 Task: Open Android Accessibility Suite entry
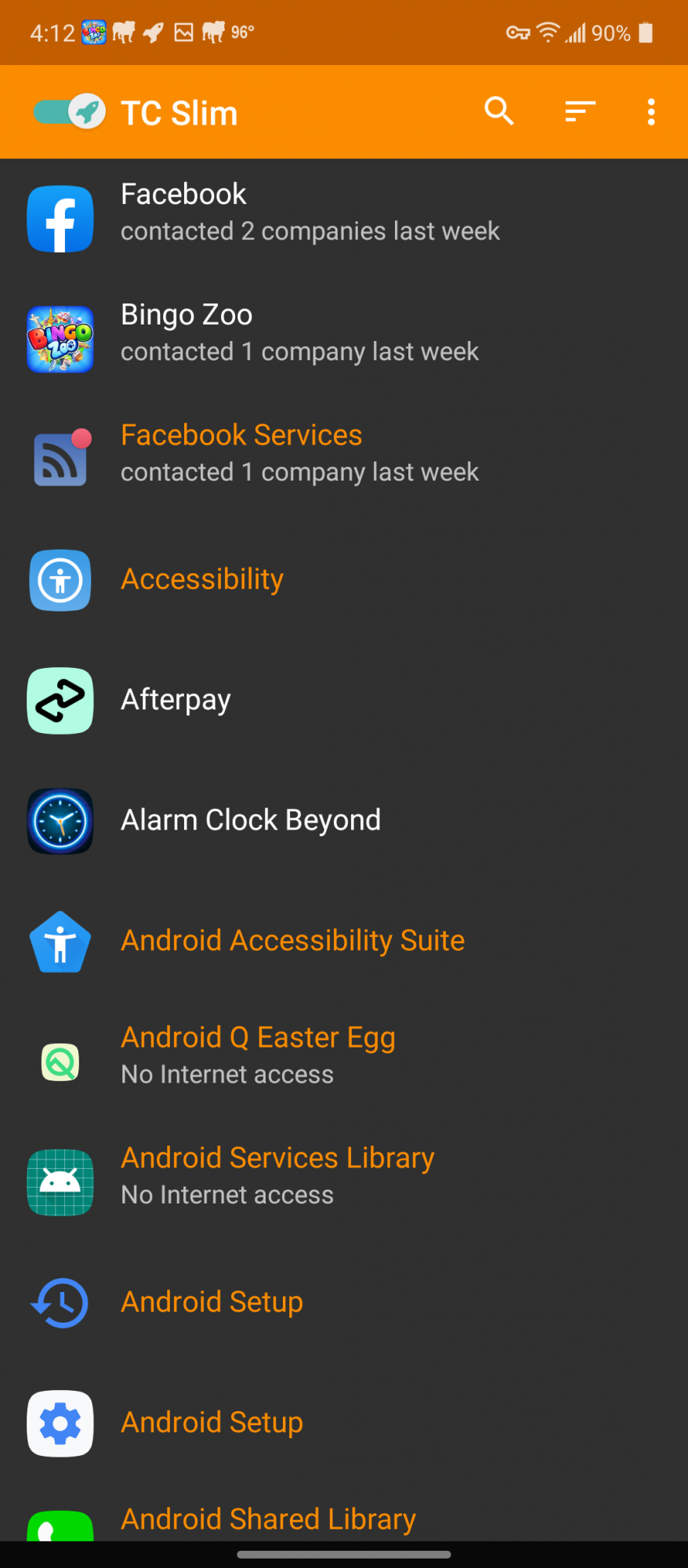(344, 941)
